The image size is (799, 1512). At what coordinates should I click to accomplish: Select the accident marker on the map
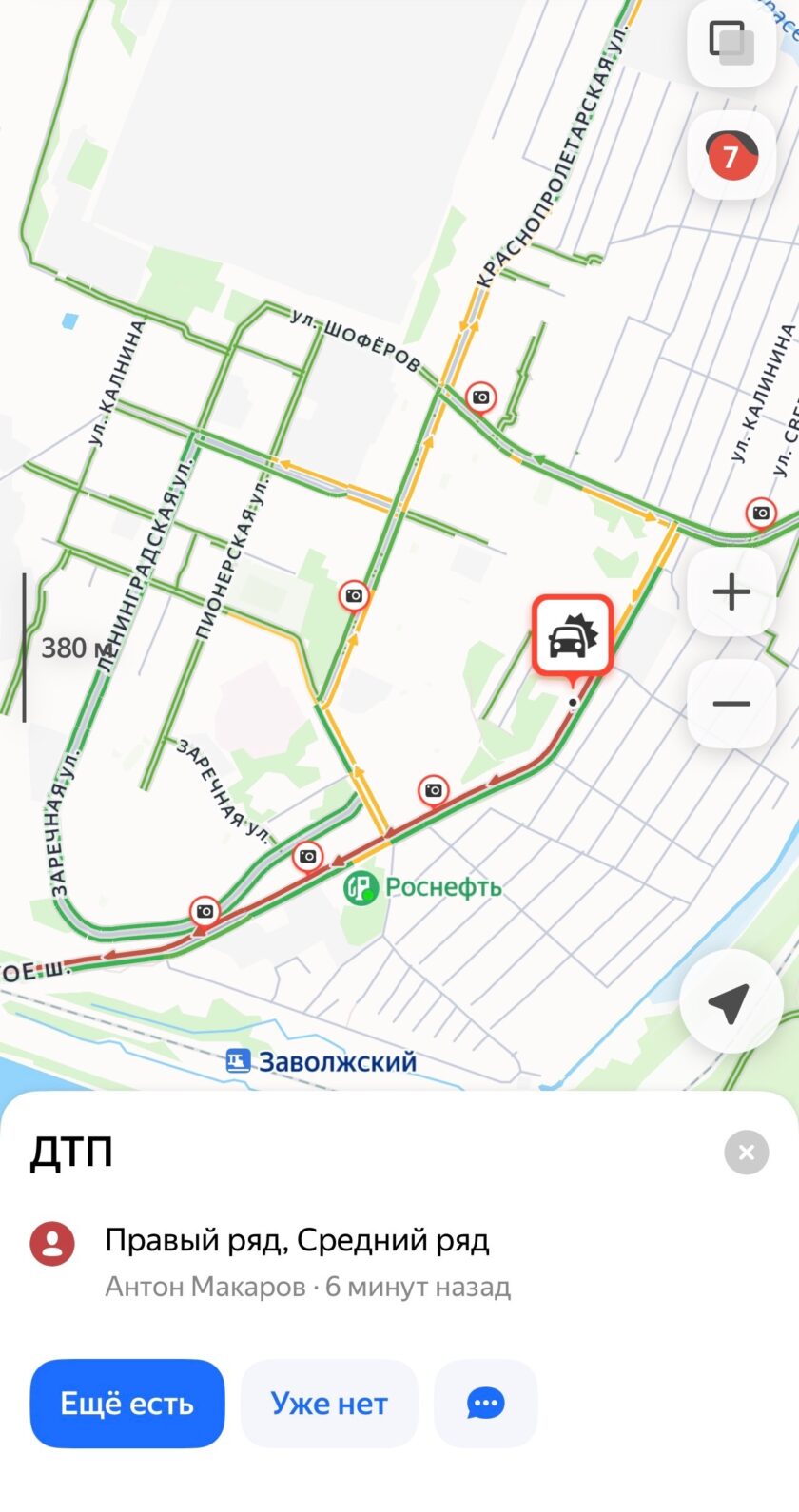(x=572, y=636)
